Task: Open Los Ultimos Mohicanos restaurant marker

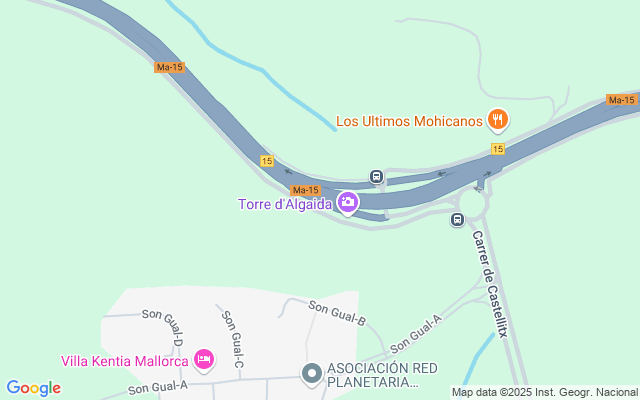Action: click(498, 122)
